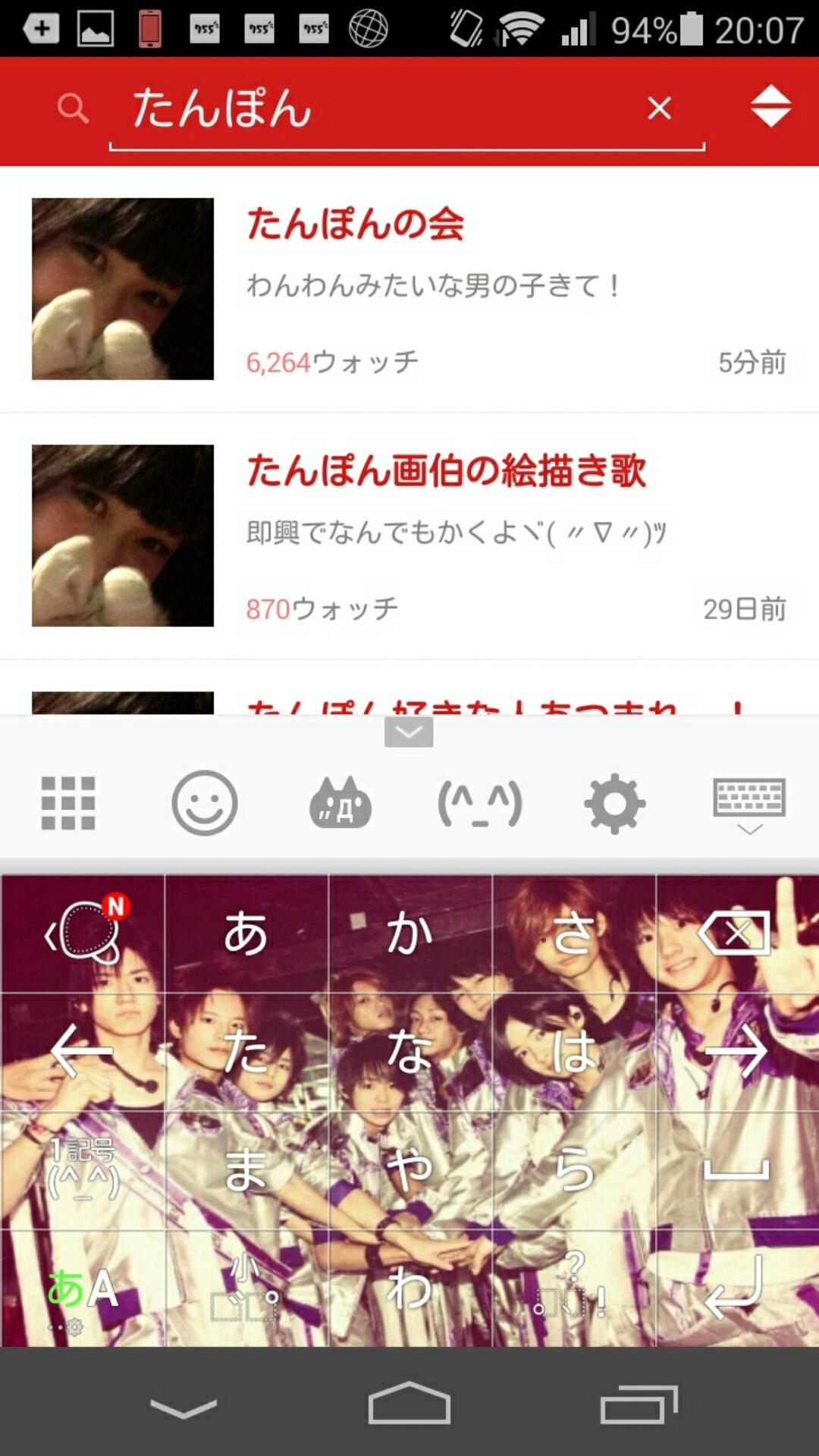Clear the search text with the X
Viewport: 819px width, 1456px height.
(x=659, y=108)
